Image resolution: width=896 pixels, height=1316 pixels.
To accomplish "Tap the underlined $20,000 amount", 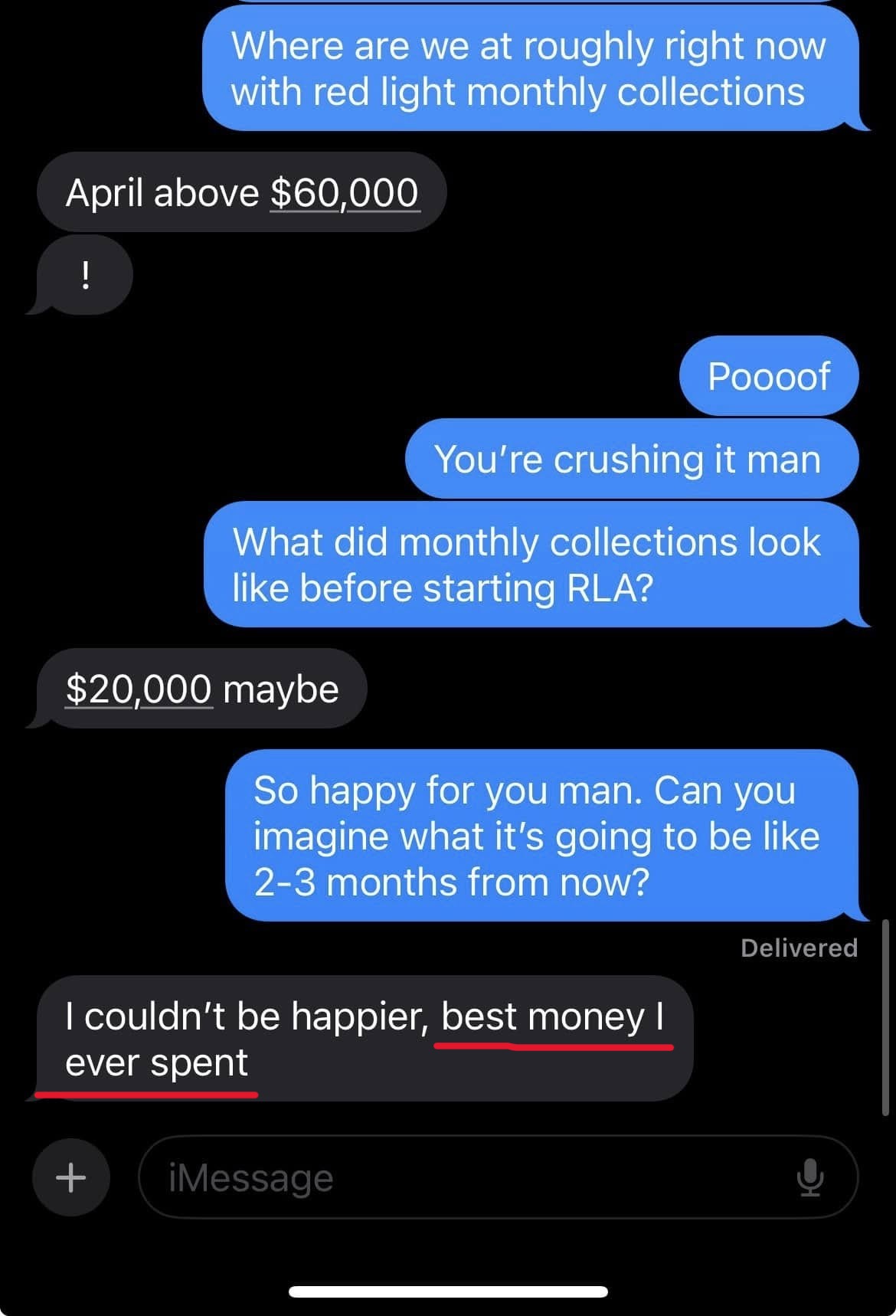I will pyautogui.click(x=139, y=689).
